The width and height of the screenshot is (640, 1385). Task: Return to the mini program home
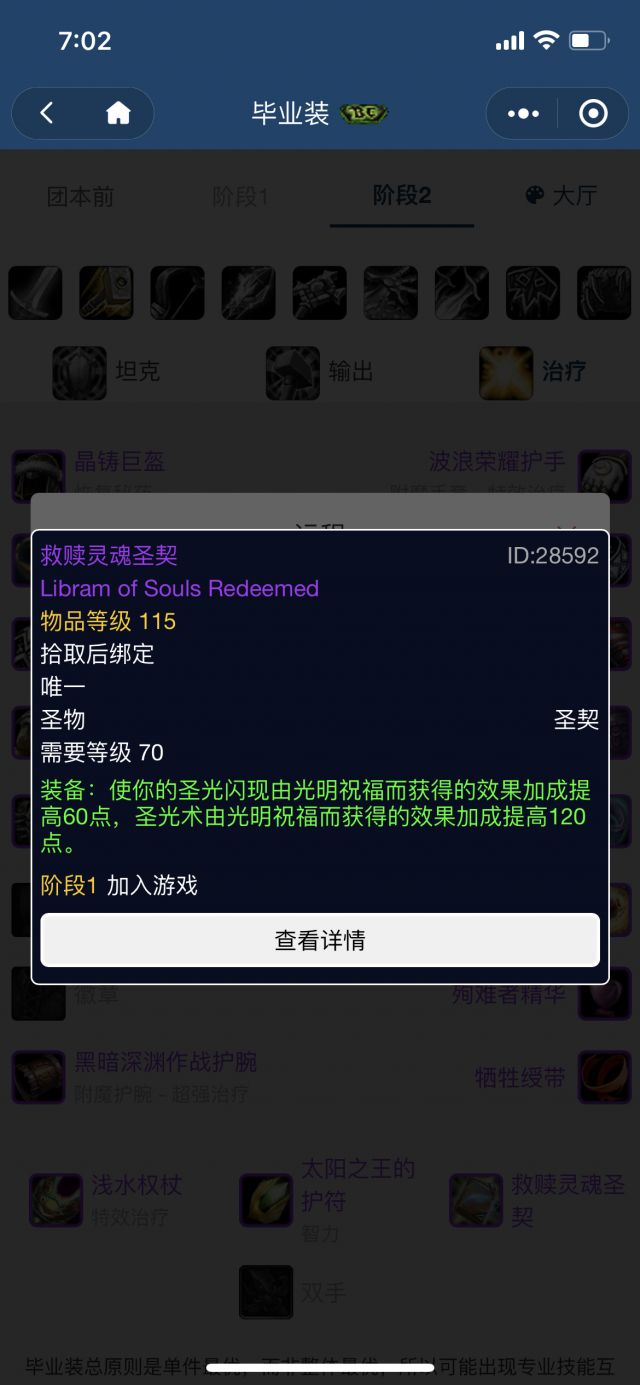point(118,113)
